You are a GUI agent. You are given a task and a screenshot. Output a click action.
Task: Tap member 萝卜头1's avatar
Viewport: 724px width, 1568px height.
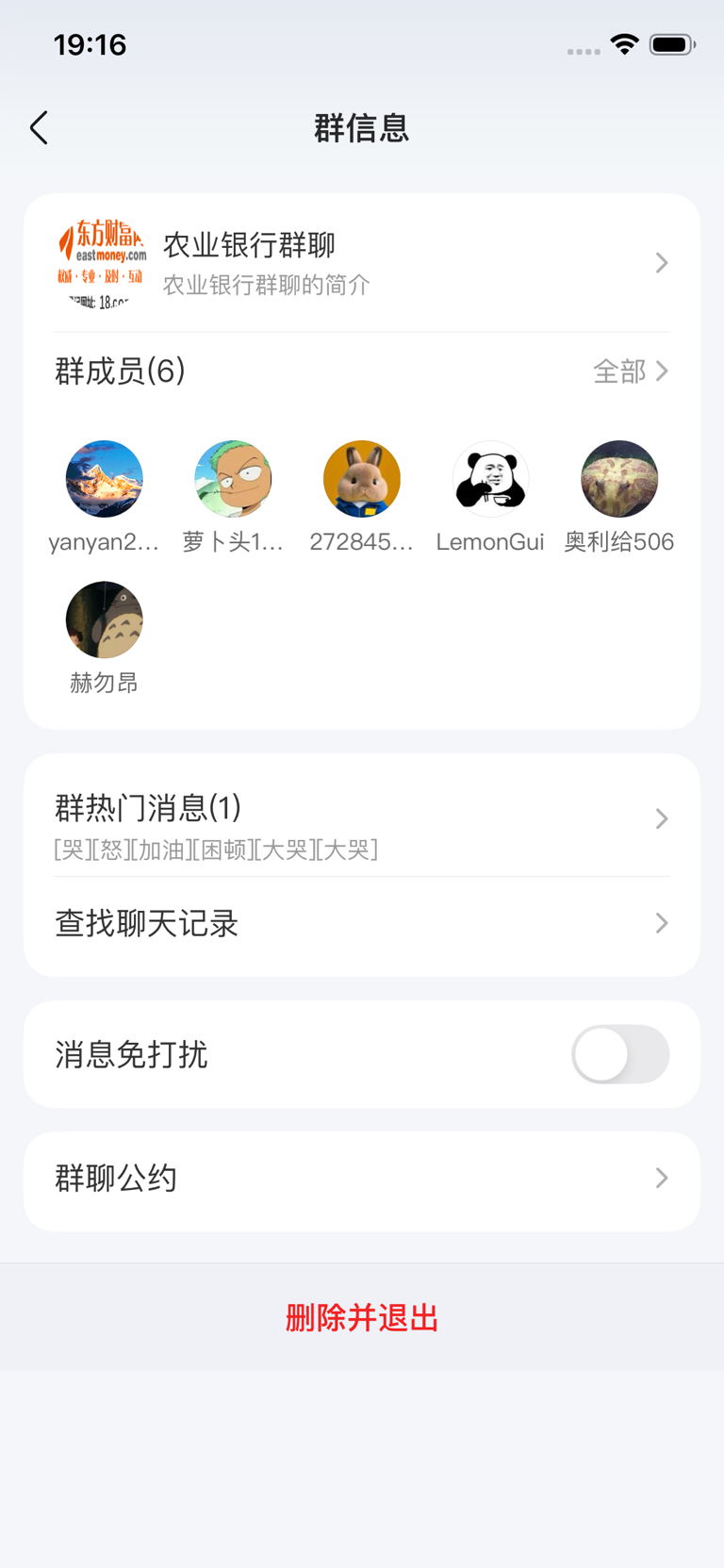pos(233,479)
